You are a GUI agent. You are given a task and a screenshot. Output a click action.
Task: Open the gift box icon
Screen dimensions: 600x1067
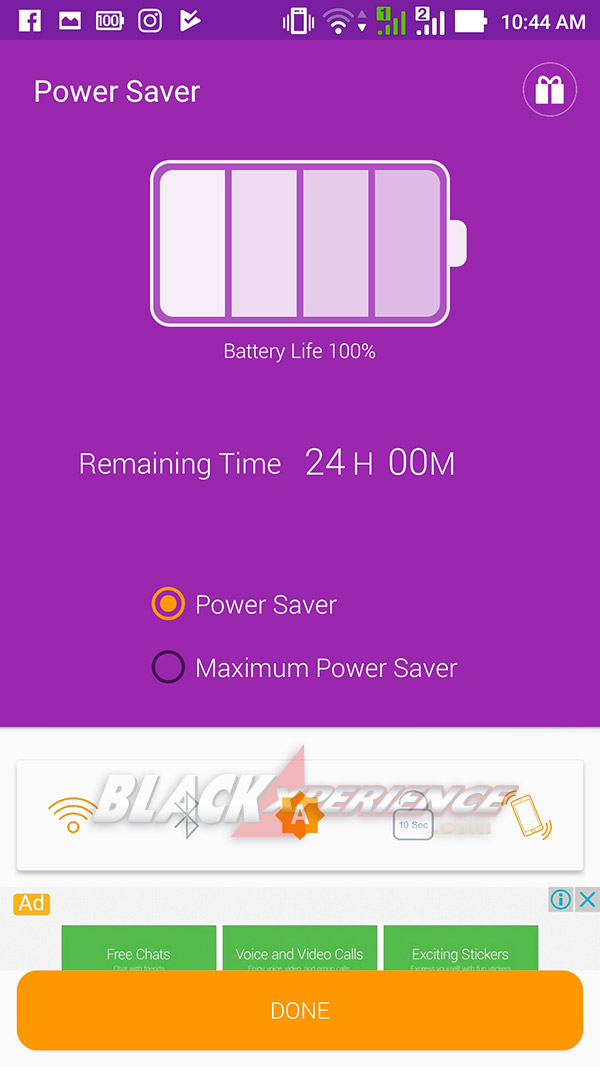point(550,90)
